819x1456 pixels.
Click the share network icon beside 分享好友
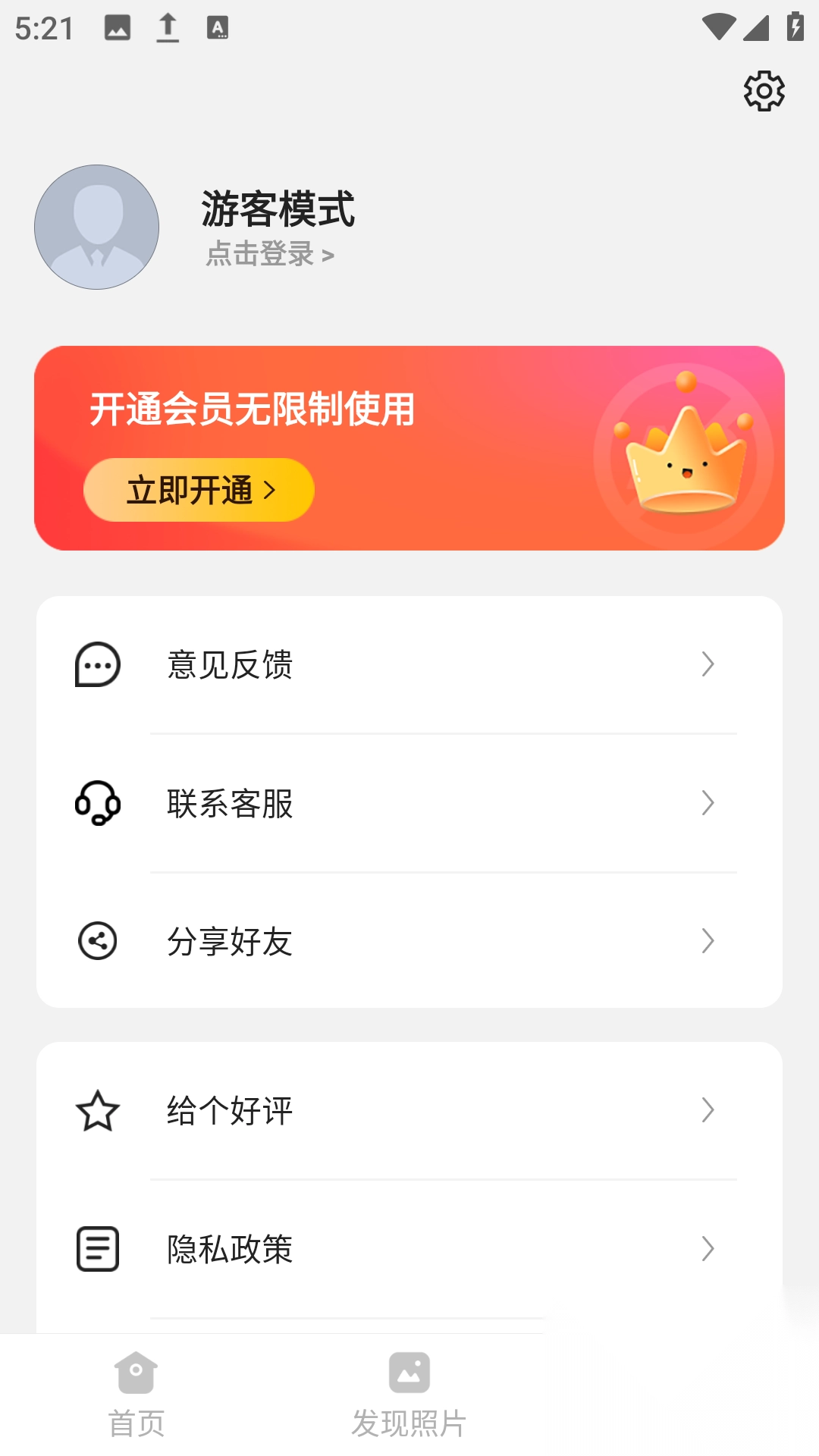pos(96,942)
